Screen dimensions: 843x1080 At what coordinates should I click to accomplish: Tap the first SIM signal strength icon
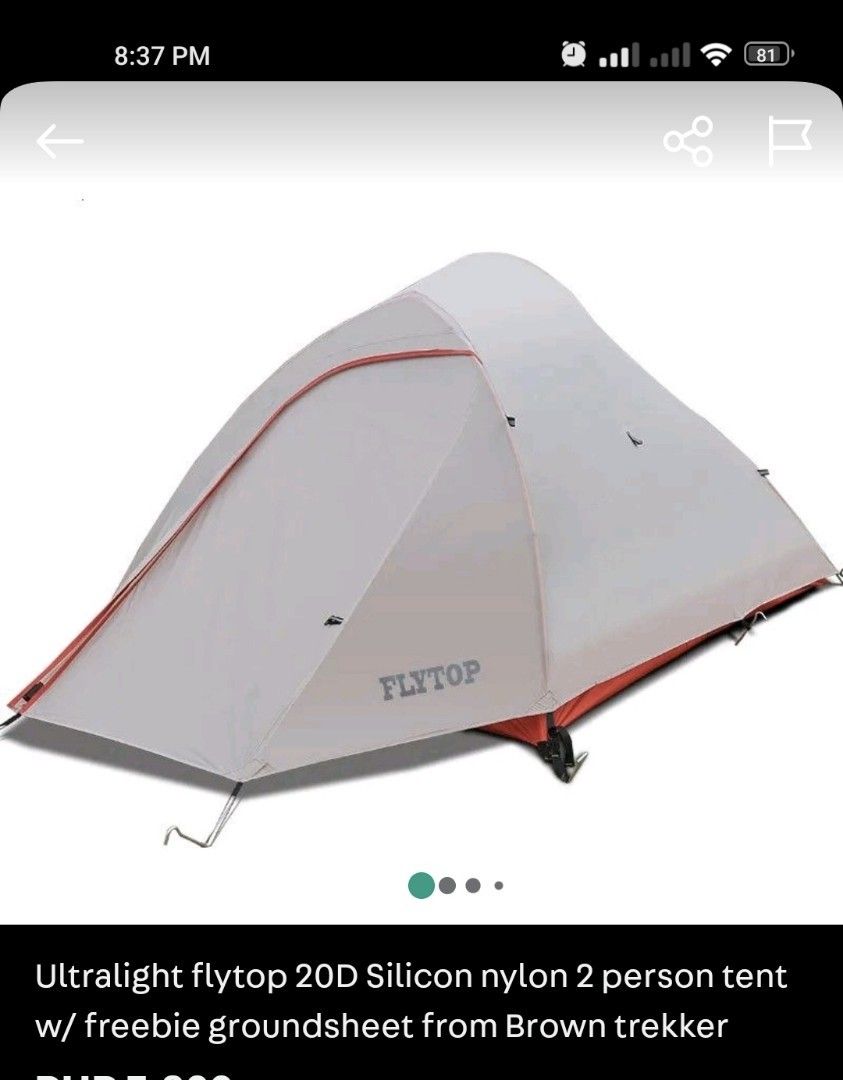pos(618,56)
